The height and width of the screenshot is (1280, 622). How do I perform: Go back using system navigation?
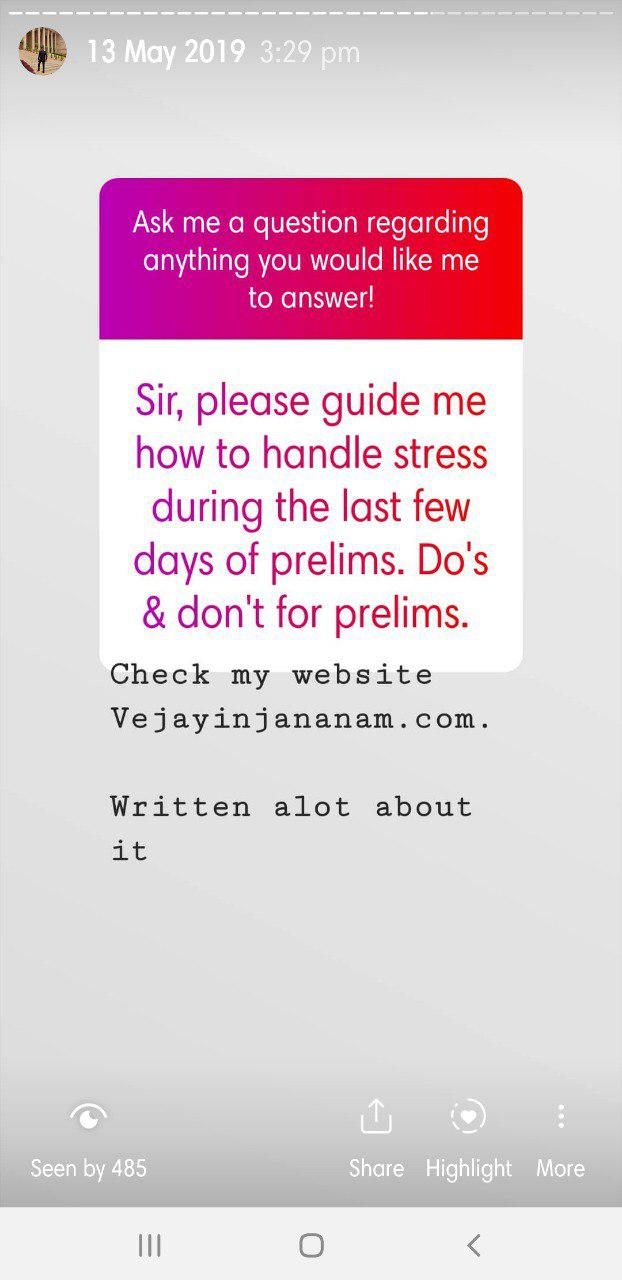click(474, 1245)
